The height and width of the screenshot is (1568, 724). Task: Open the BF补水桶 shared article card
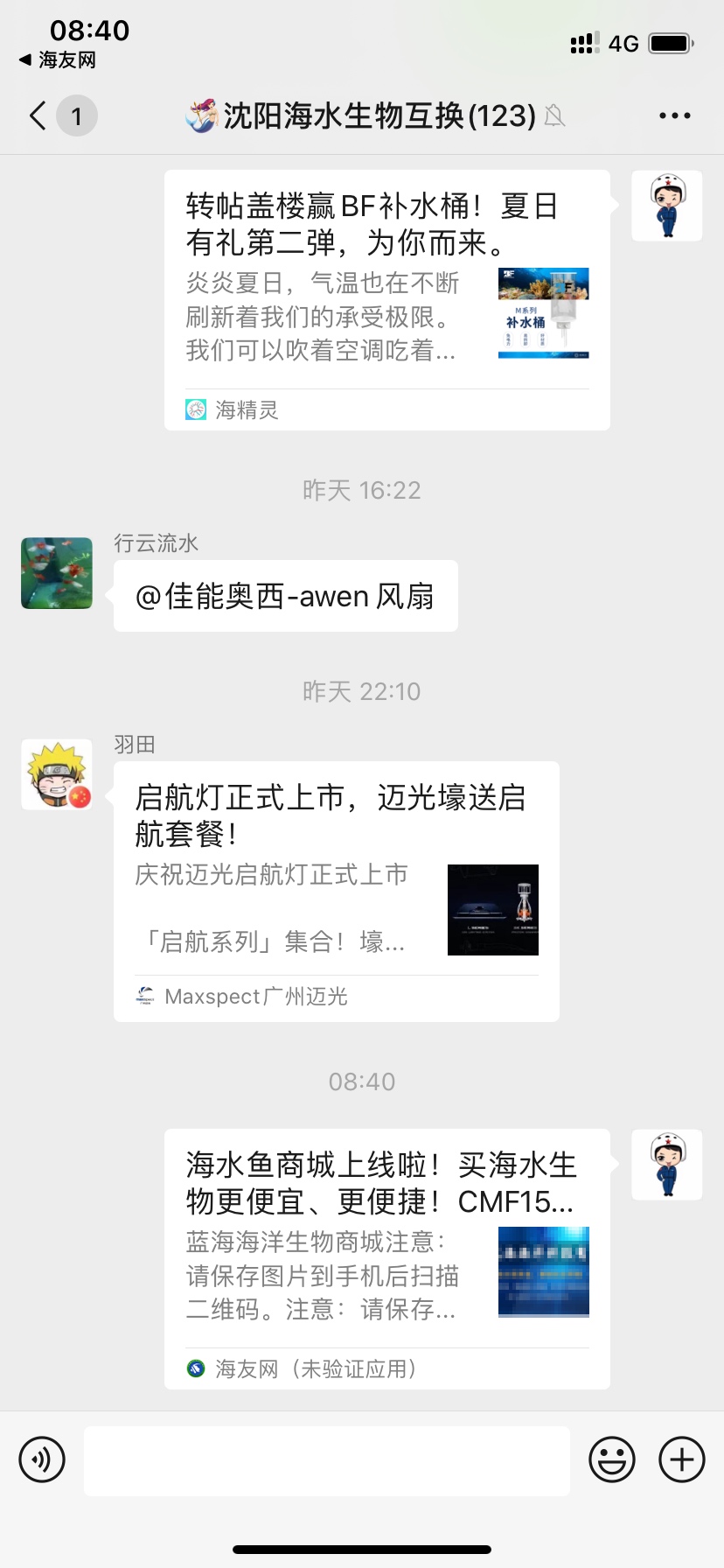pos(386,299)
